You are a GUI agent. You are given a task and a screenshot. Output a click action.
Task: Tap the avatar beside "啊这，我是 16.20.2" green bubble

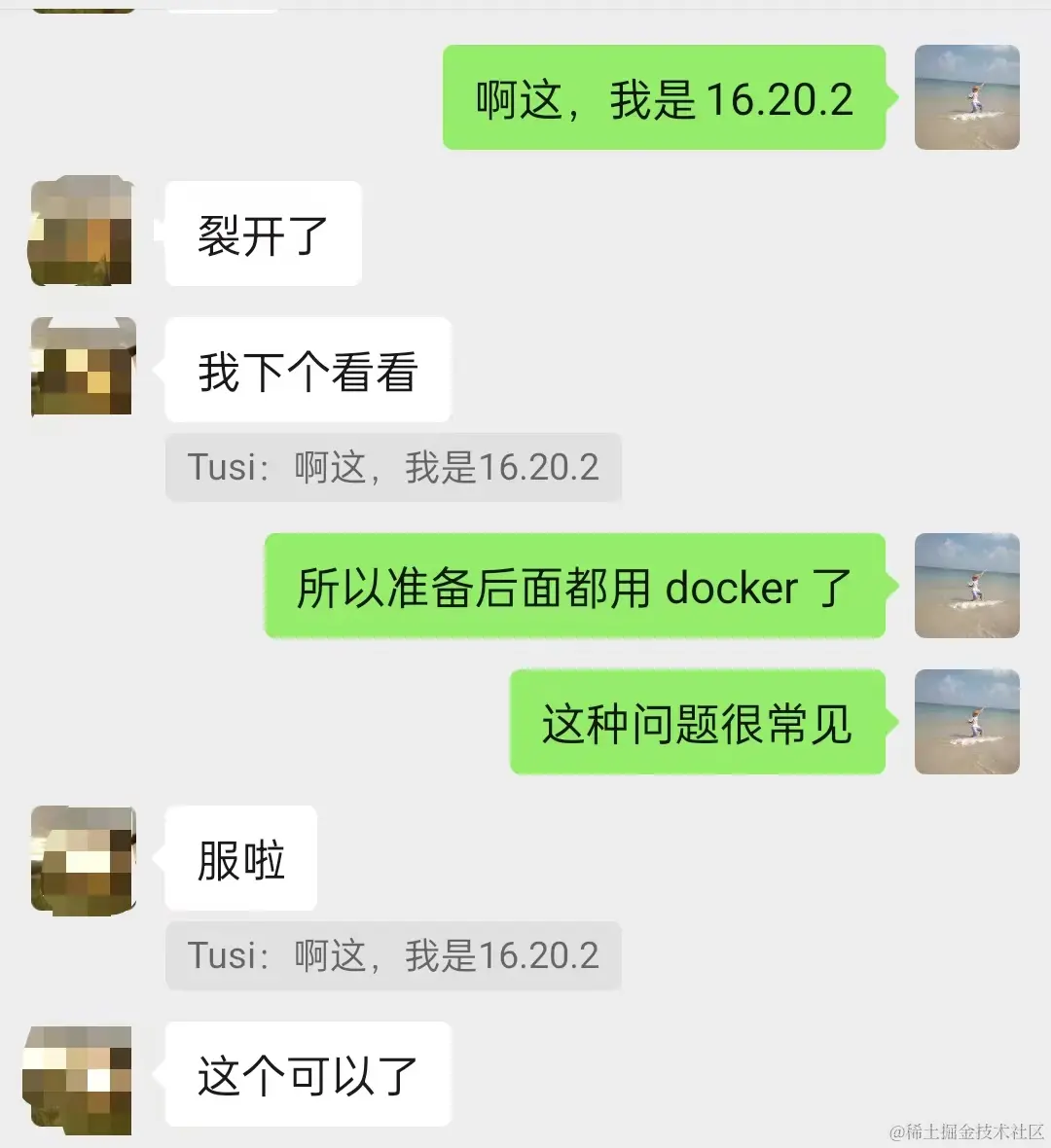click(966, 97)
